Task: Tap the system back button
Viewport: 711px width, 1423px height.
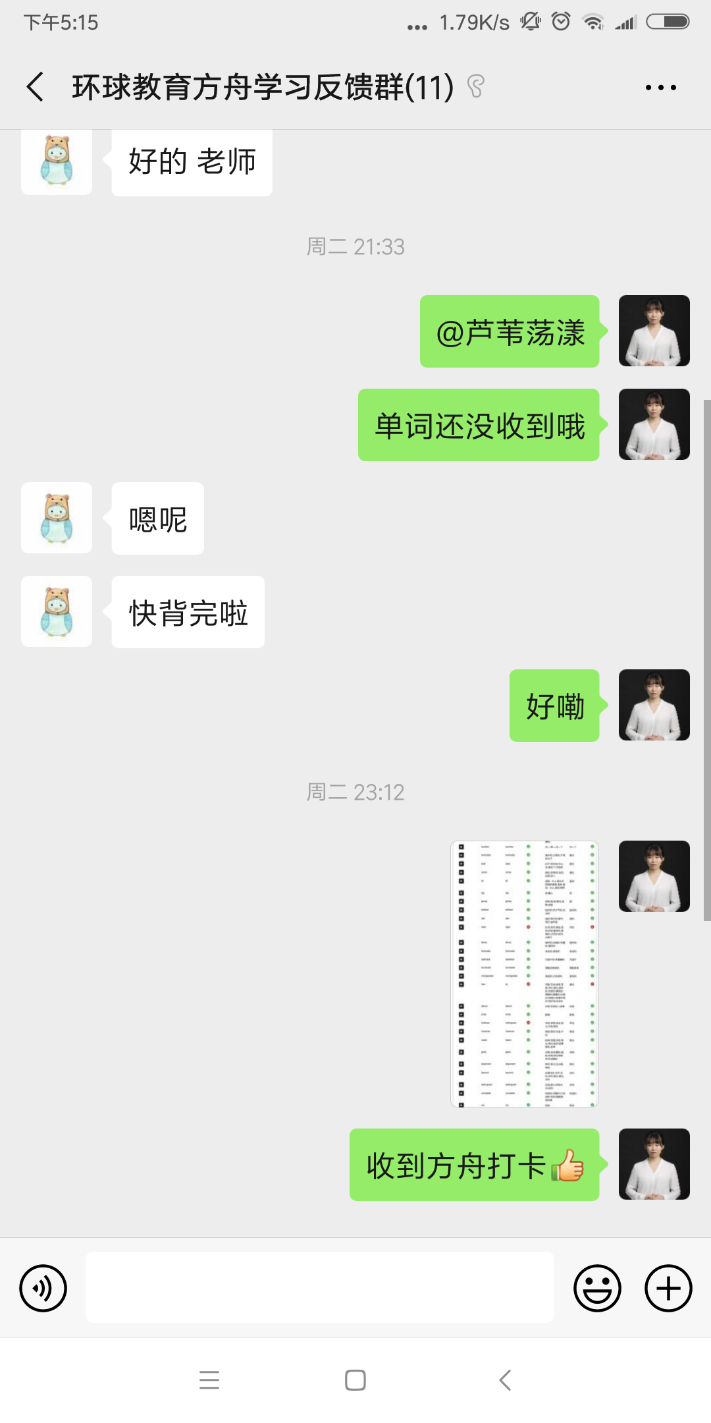Action: click(505, 1381)
